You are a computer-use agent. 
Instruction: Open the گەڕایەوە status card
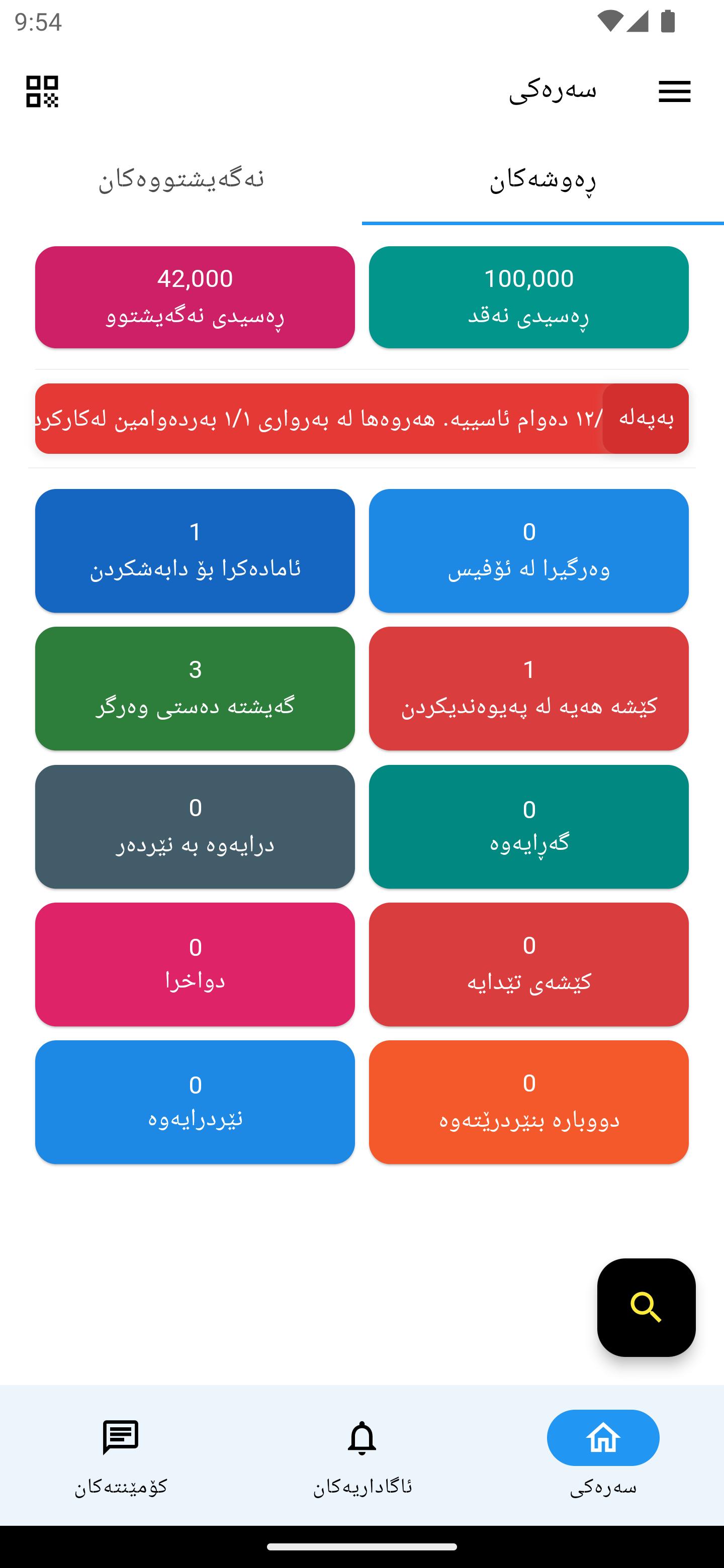point(528,827)
